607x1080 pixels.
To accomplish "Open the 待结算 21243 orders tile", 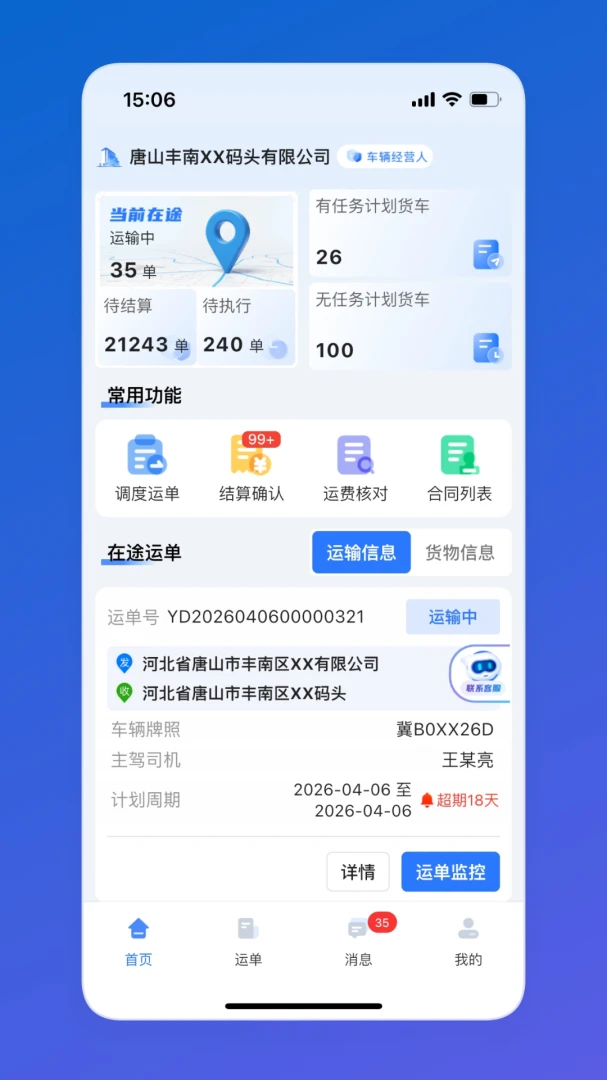I will tap(147, 327).
